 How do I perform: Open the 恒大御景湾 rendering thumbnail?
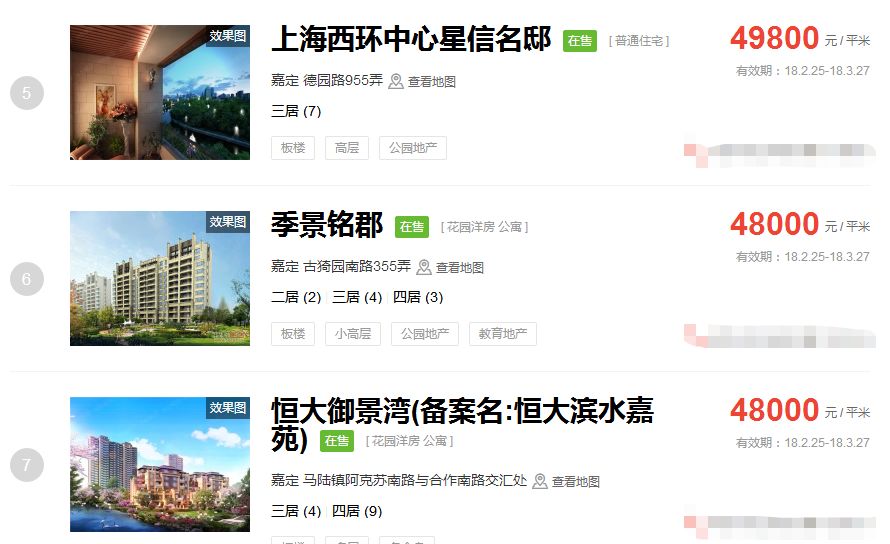point(159,464)
